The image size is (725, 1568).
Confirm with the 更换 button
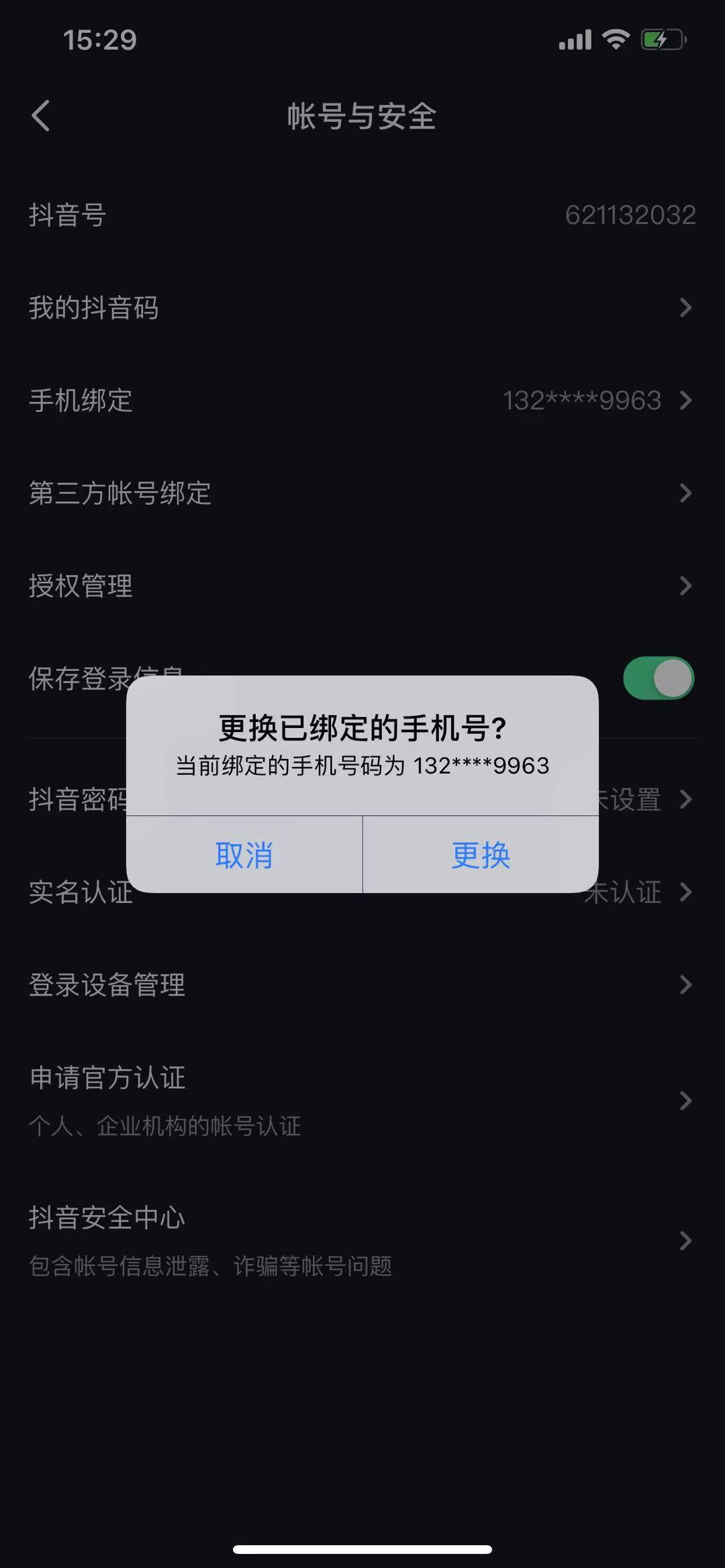click(x=481, y=855)
